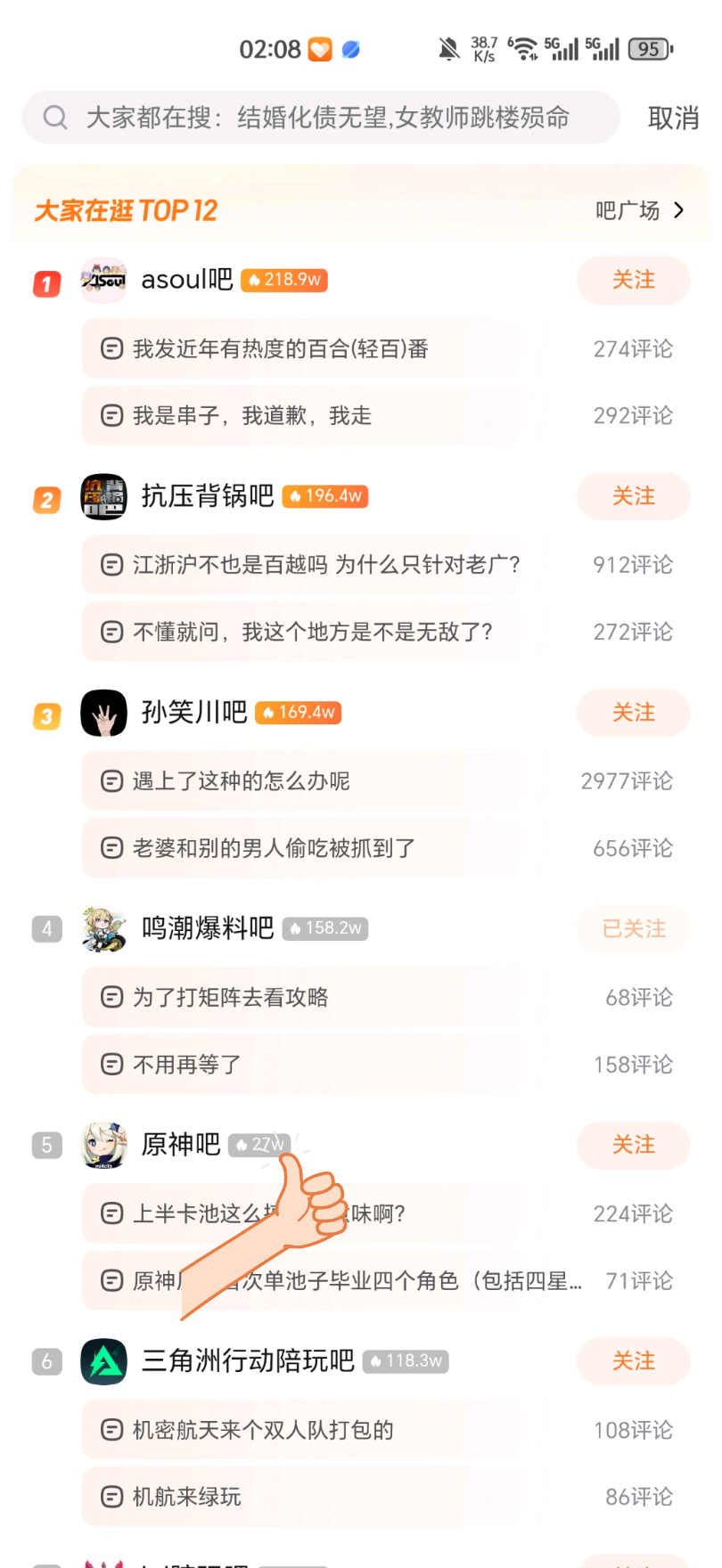Follow 三角洲行动陪玩吧

click(633, 1361)
